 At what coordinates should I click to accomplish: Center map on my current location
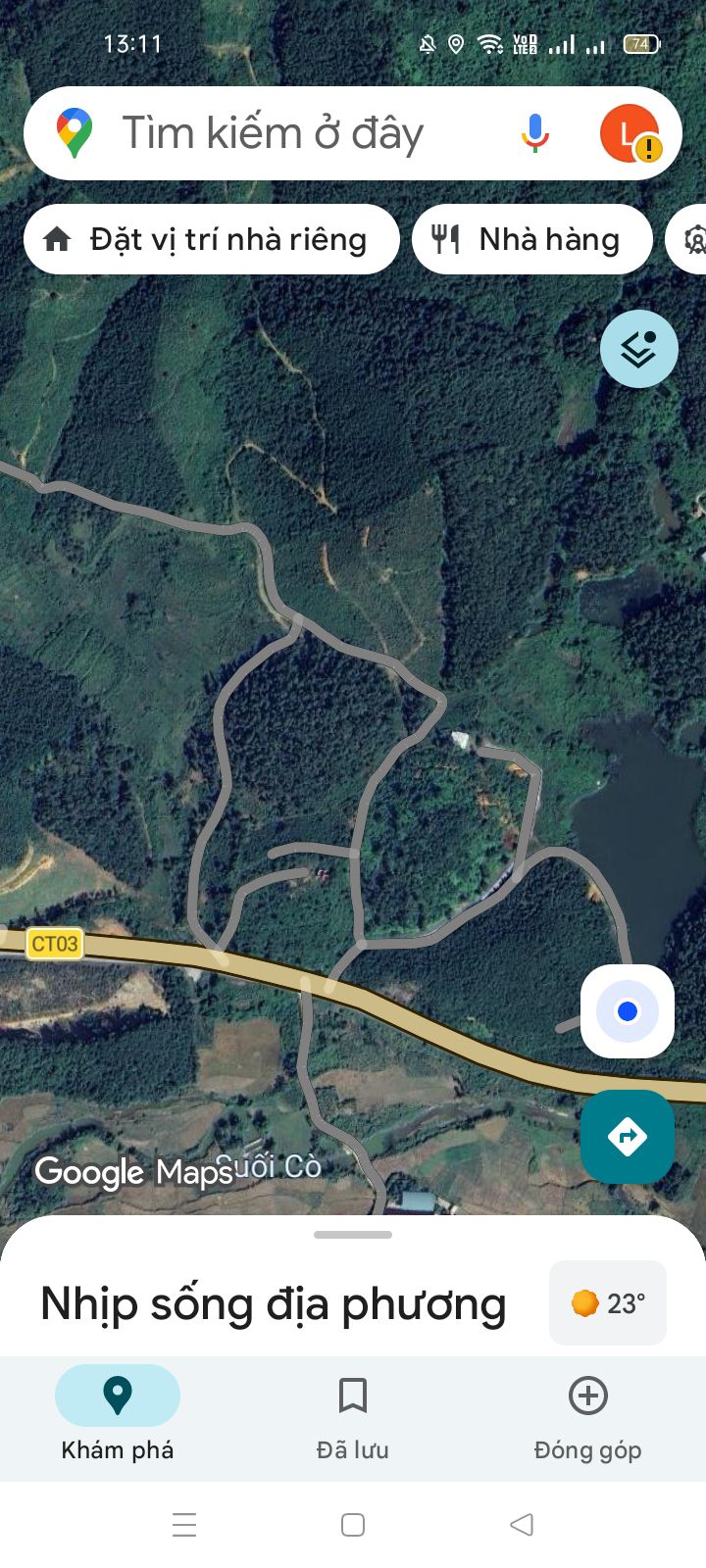628,1011
